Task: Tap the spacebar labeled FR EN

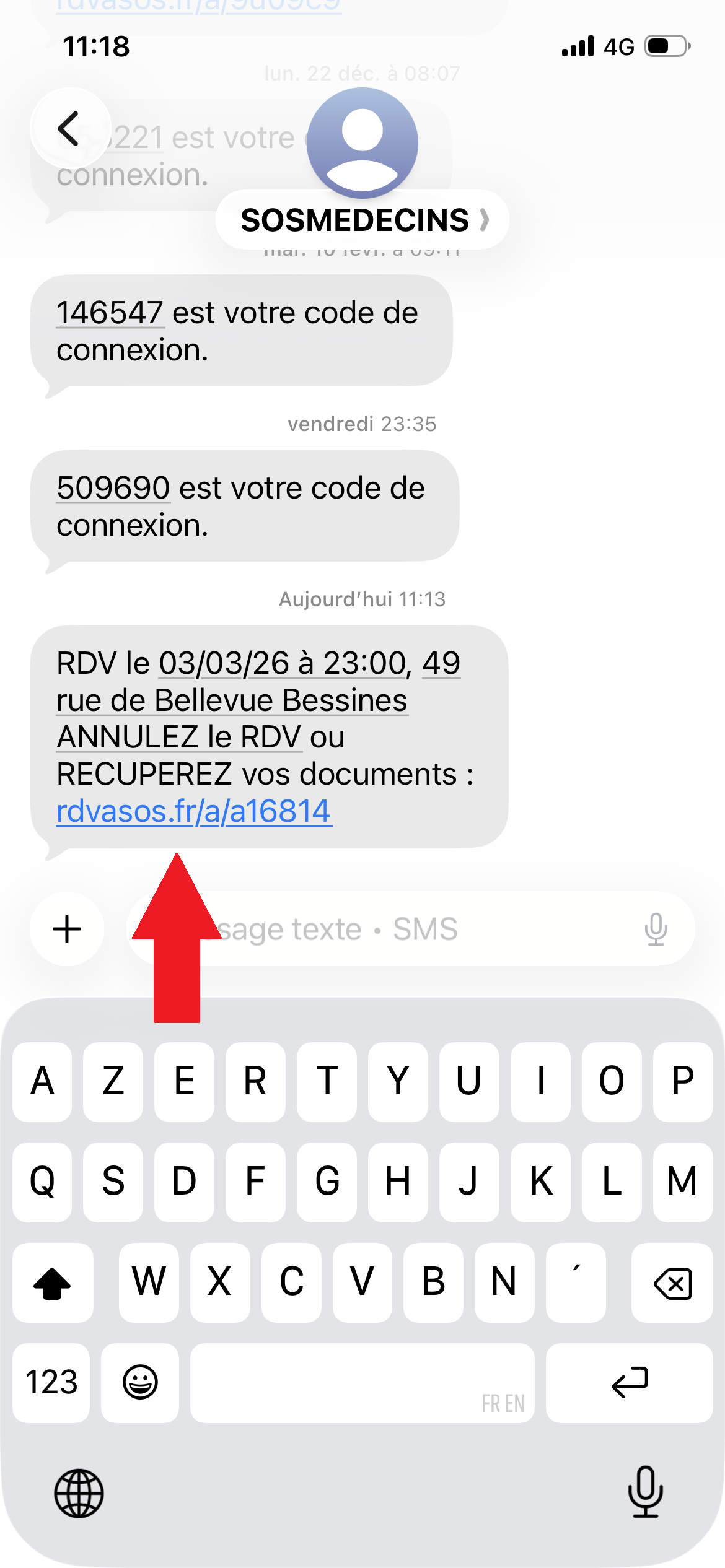Action: point(362,1382)
